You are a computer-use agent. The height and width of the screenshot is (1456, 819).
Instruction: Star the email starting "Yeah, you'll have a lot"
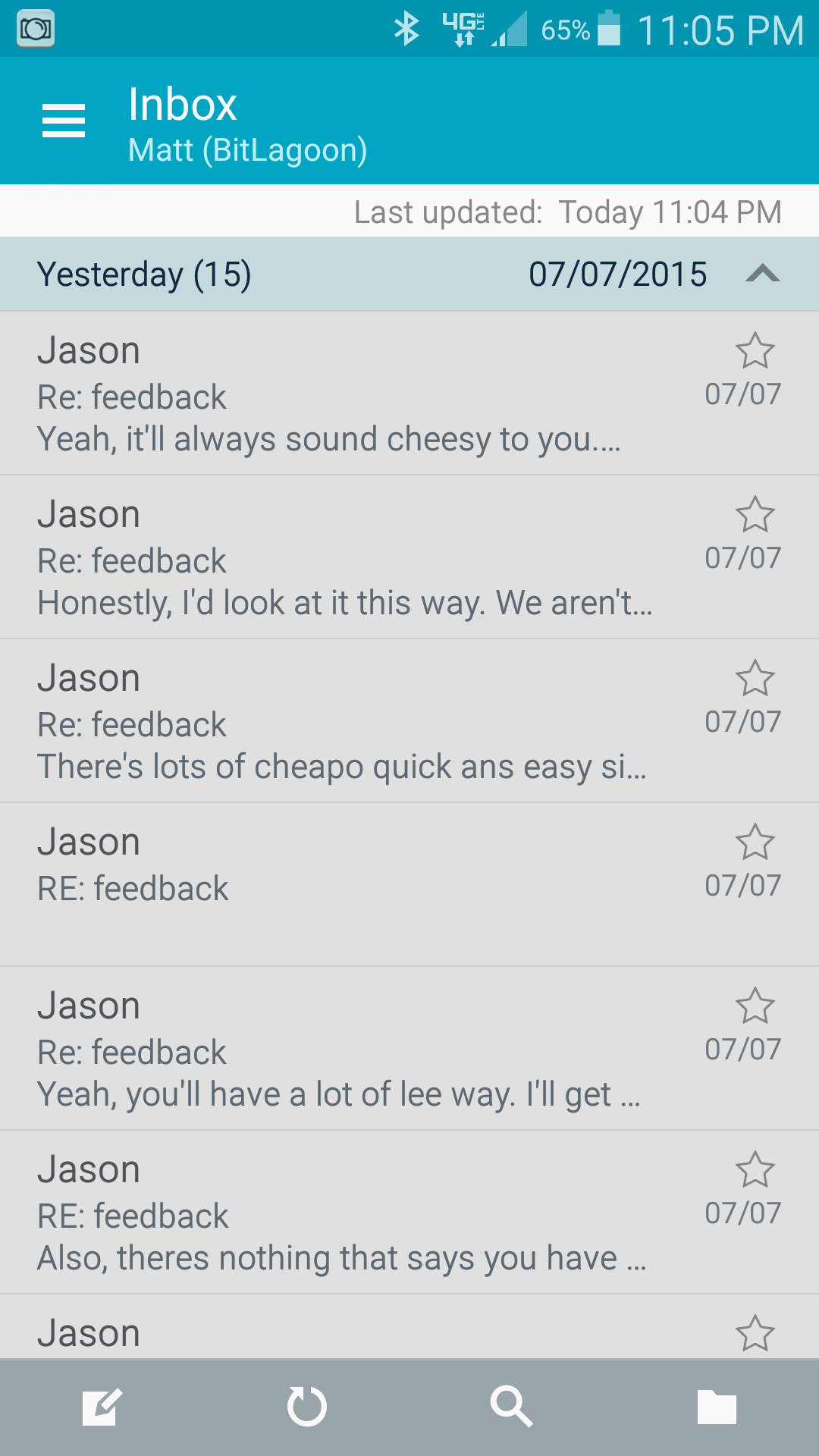click(x=755, y=1006)
